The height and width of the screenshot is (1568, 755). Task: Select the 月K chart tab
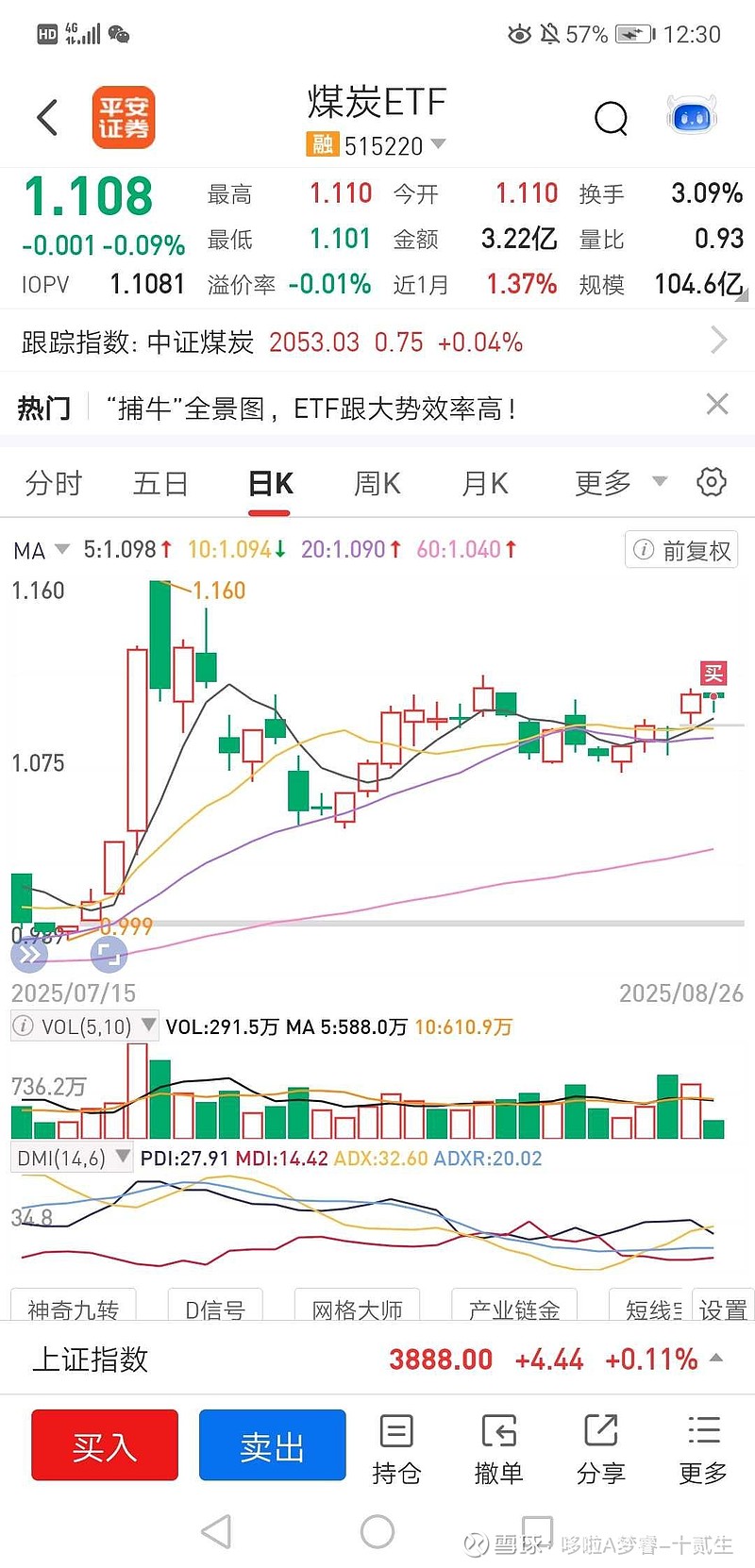(484, 483)
